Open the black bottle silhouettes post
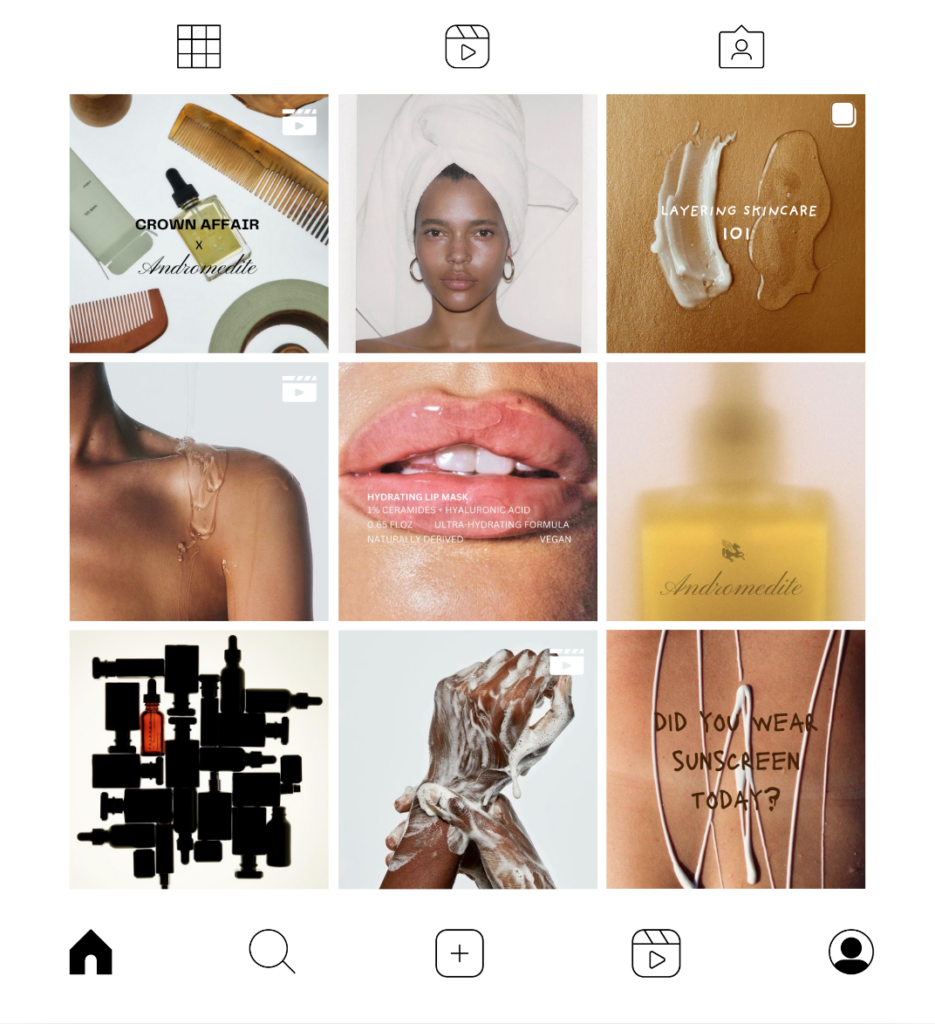 (198, 759)
